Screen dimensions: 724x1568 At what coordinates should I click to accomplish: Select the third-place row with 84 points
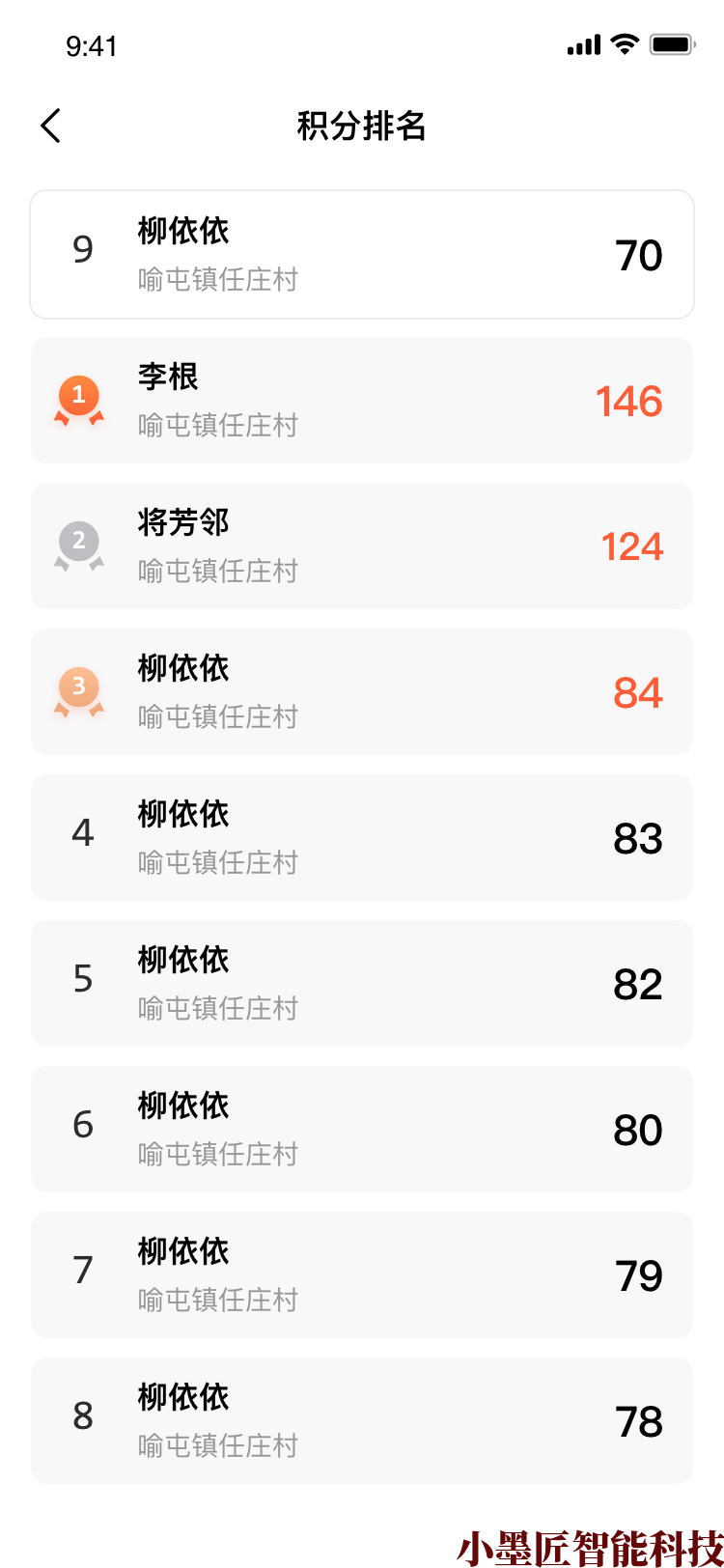[x=362, y=692]
